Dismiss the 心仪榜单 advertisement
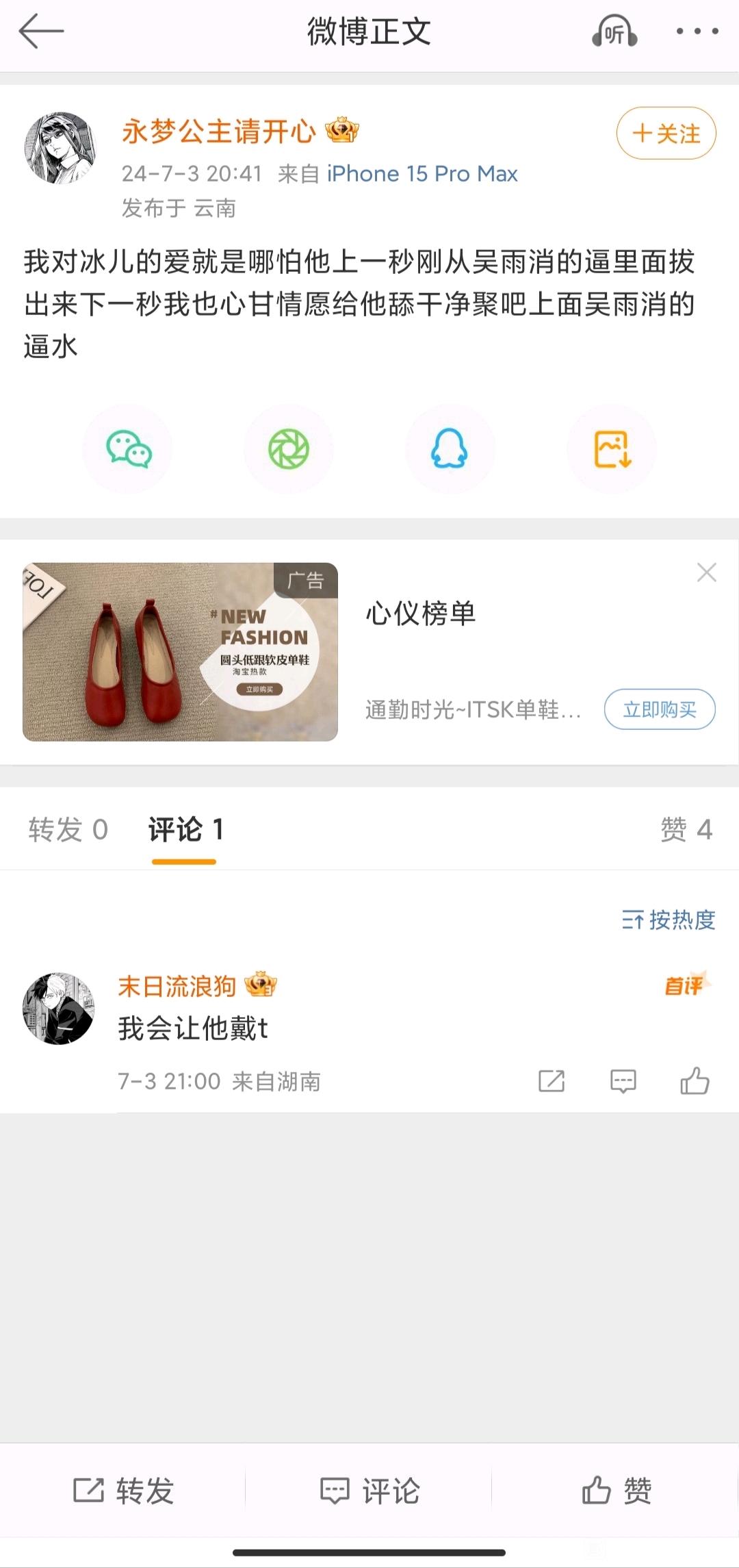This screenshot has height=1568, width=739. (x=707, y=572)
